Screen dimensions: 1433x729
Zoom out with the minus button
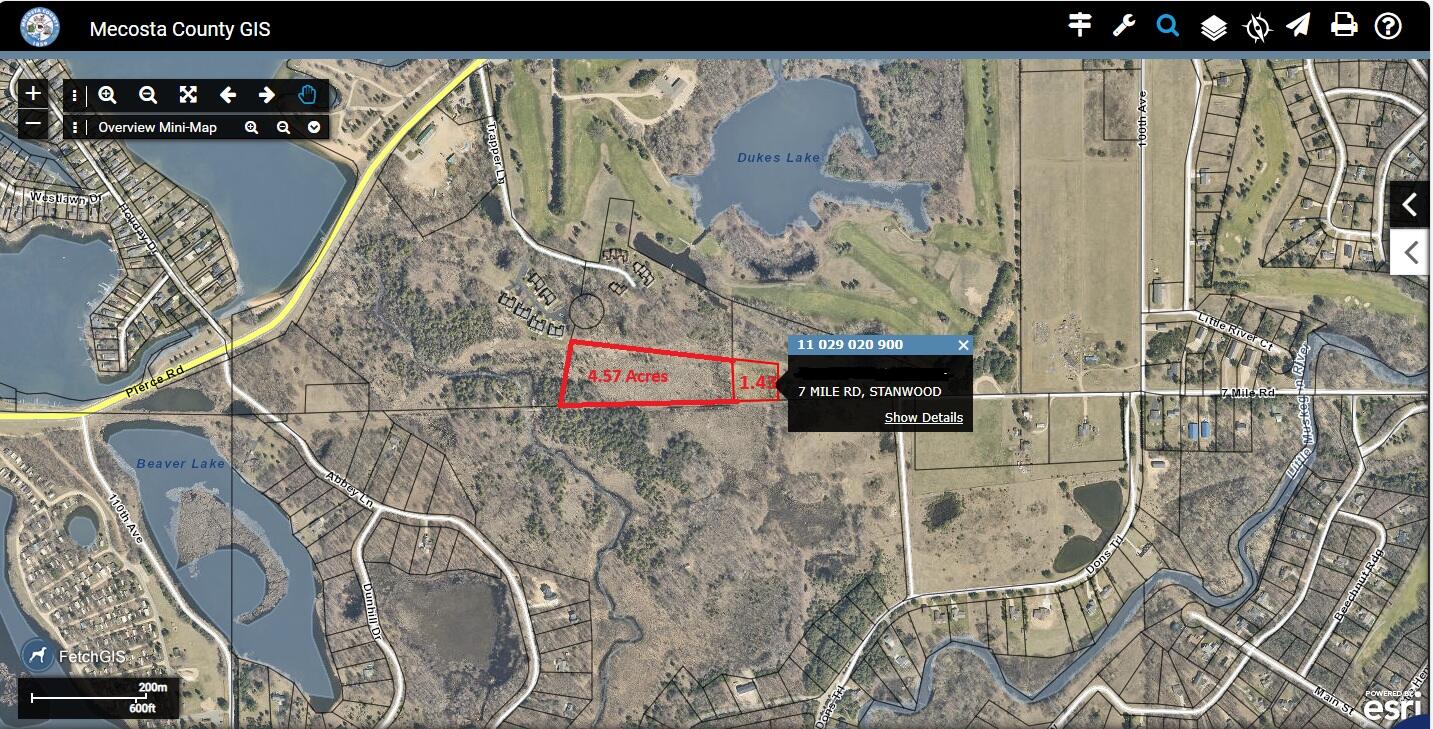(34, 124)
